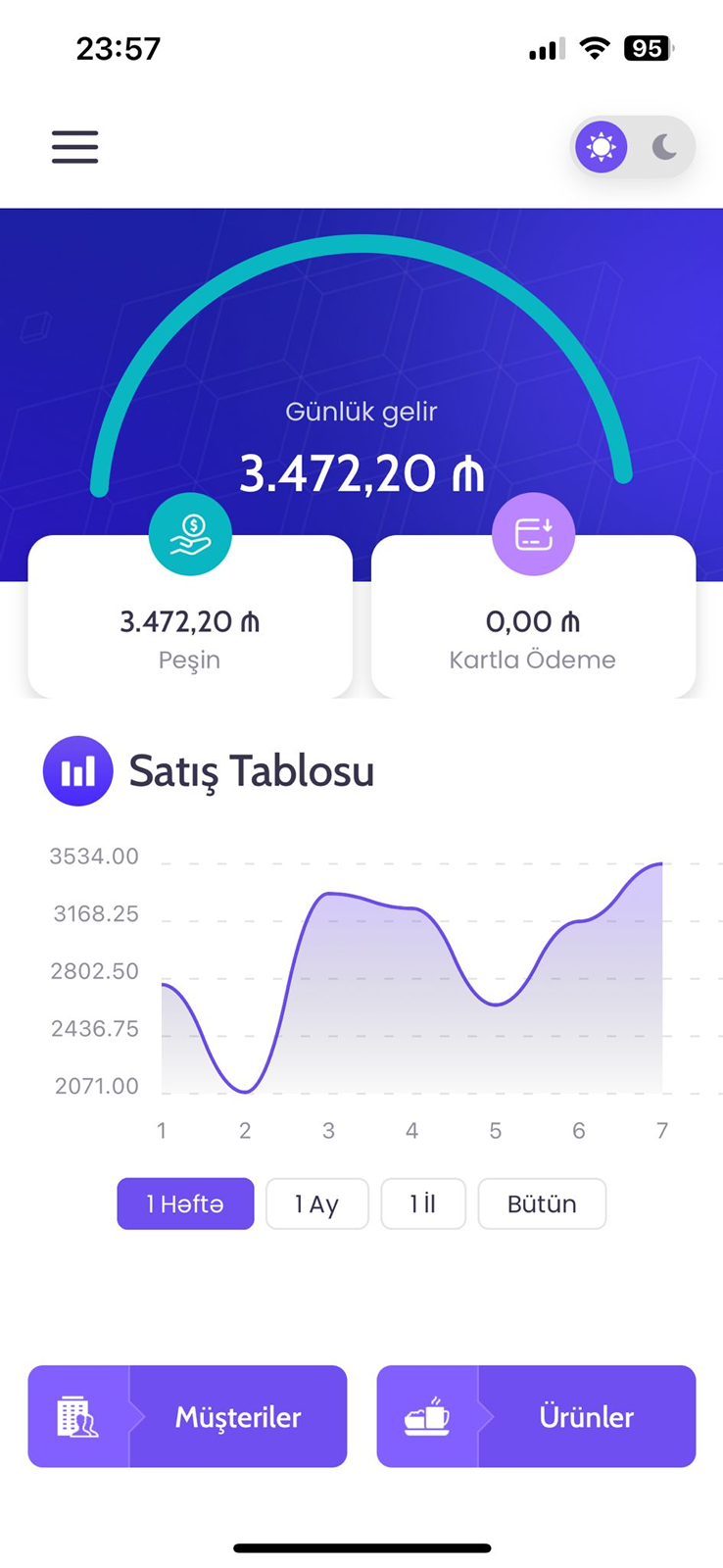Choose the Bütün time range
The width and height of the screenshot is (723, 1568).
[x=542, y=1203]
